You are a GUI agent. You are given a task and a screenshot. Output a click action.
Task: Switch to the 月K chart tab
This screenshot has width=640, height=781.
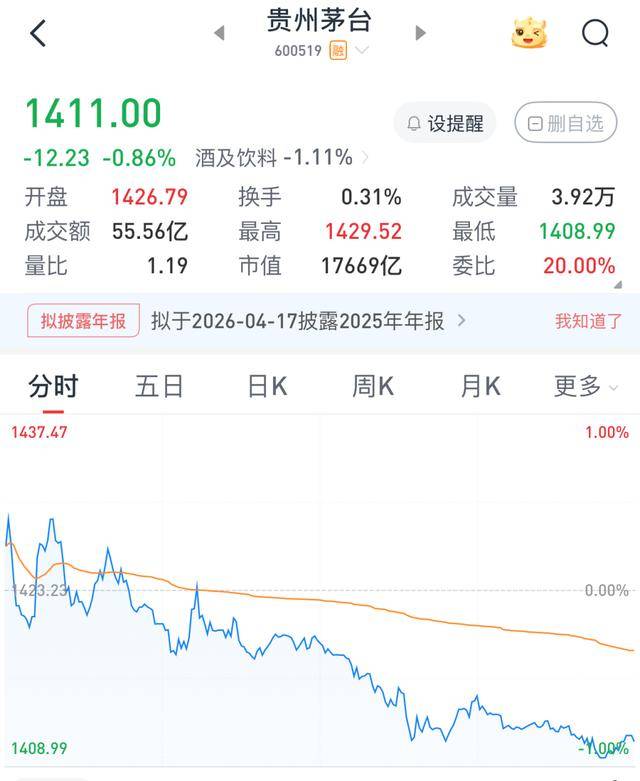coord(480,386)
